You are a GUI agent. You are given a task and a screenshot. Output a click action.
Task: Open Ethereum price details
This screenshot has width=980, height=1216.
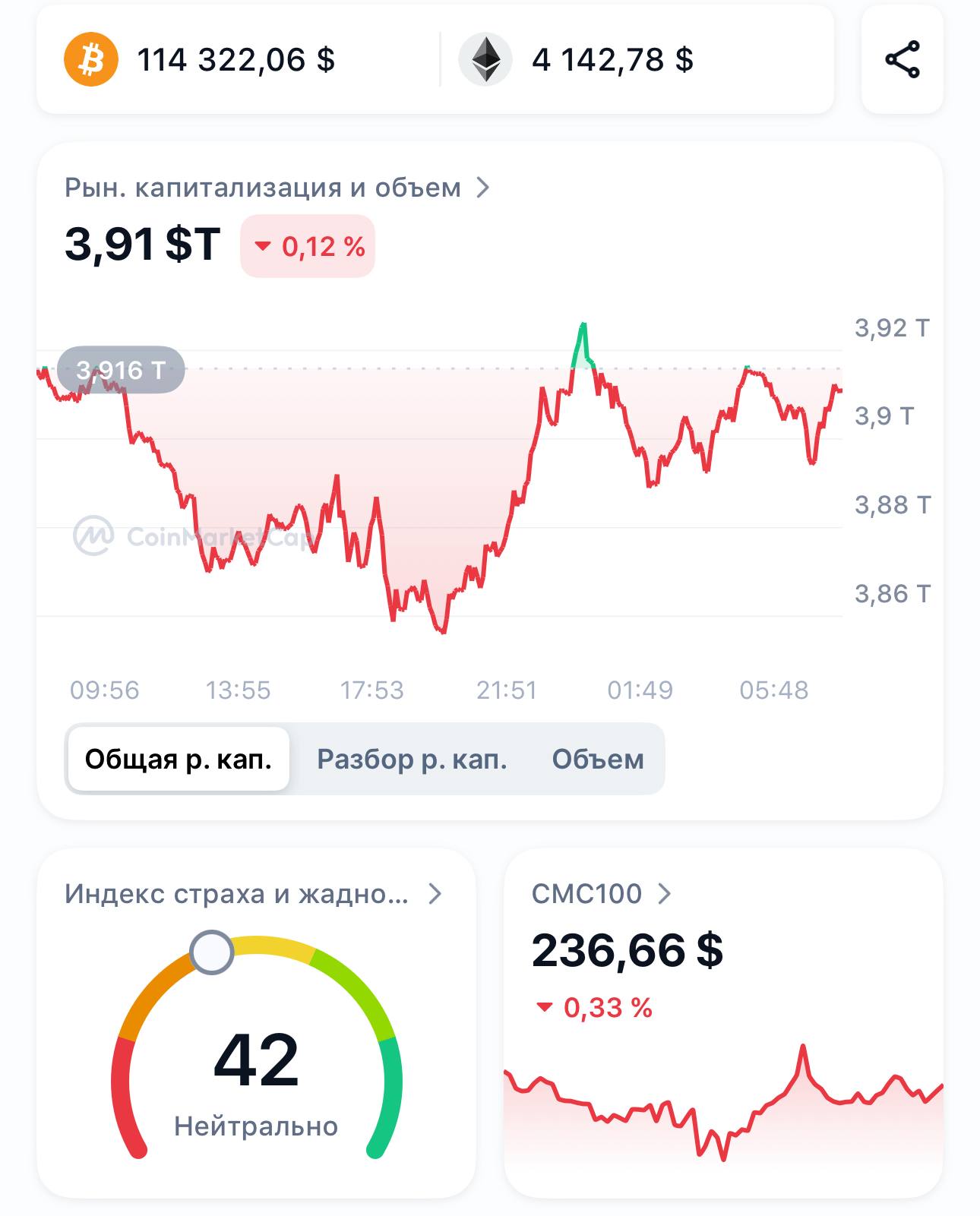coord(577,60)
